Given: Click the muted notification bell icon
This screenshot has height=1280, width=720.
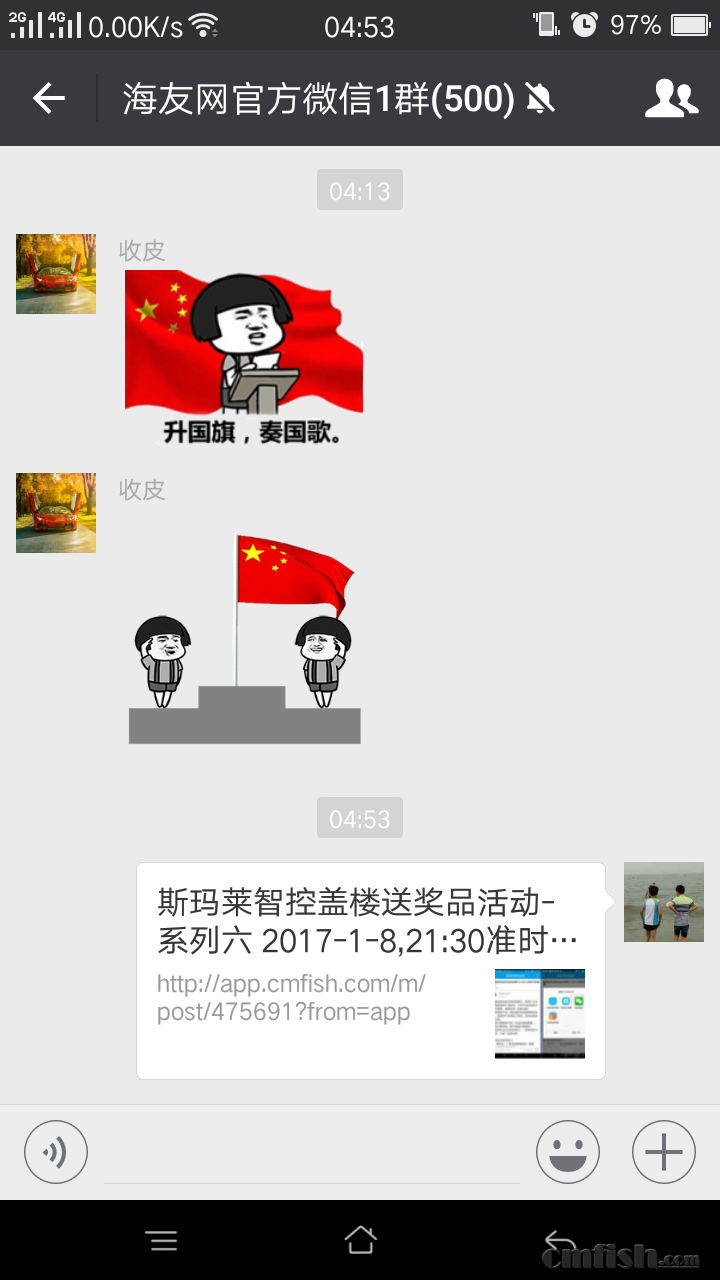Looking at the screenshot, I should [540, 98].
